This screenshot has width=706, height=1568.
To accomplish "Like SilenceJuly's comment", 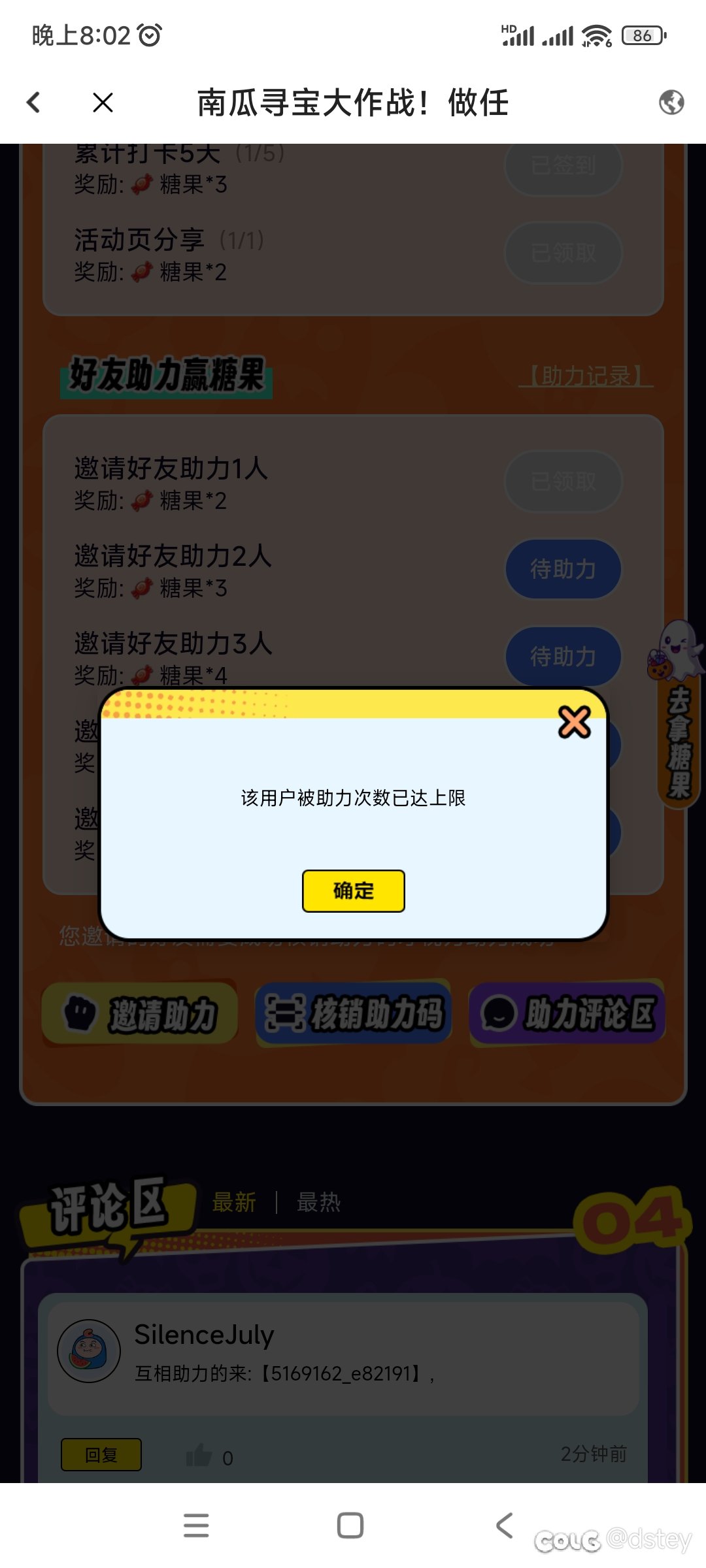I will click(199, 1456).
